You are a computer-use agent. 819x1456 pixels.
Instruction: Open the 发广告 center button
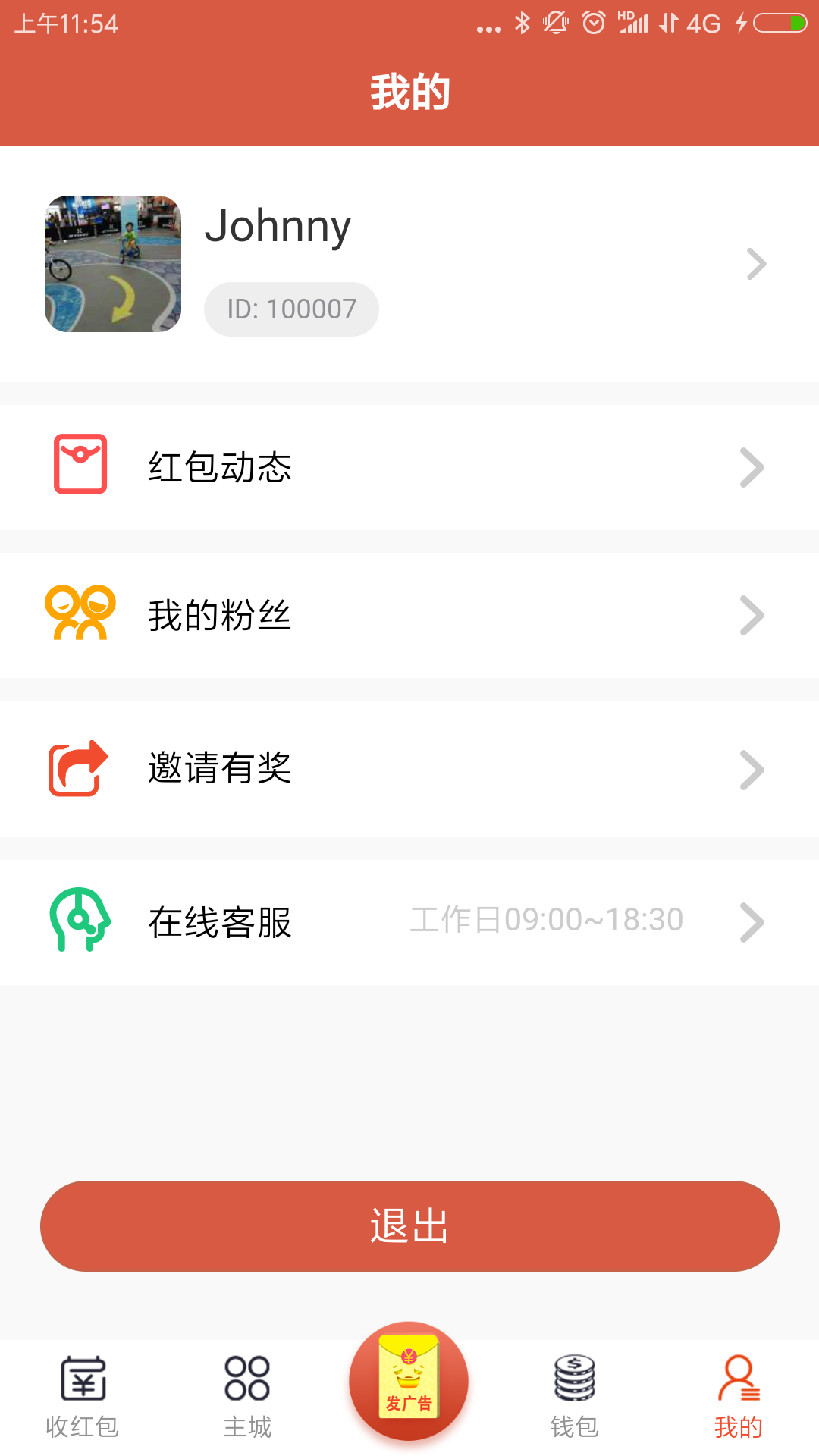click(409, 1382)
